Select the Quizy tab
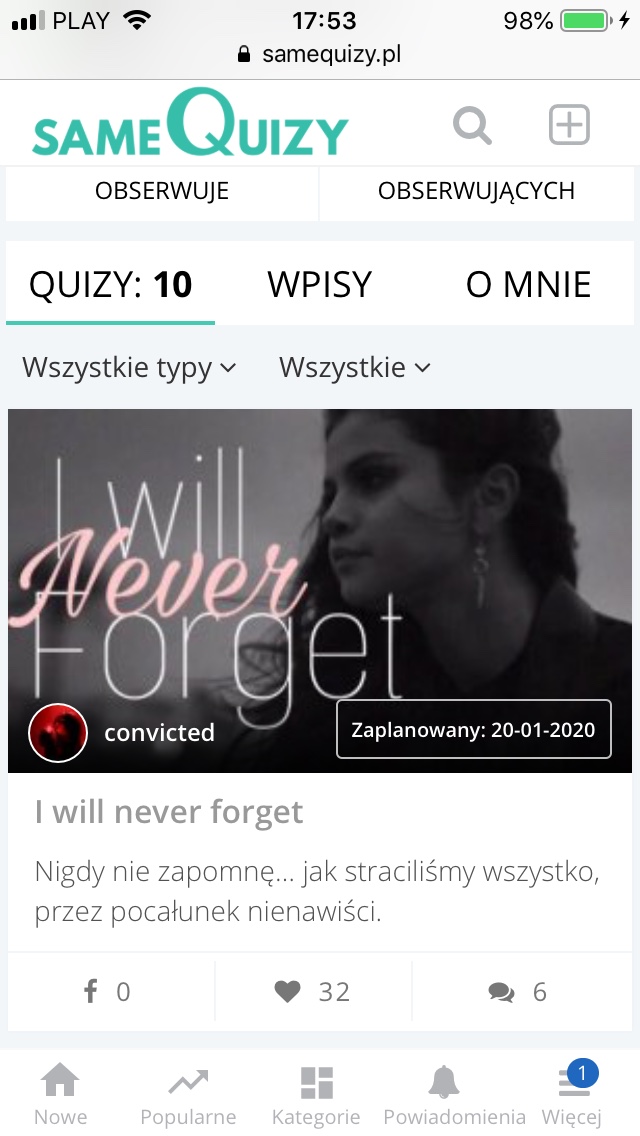This screenshot has width=640, height=1136. pos(110,285)
